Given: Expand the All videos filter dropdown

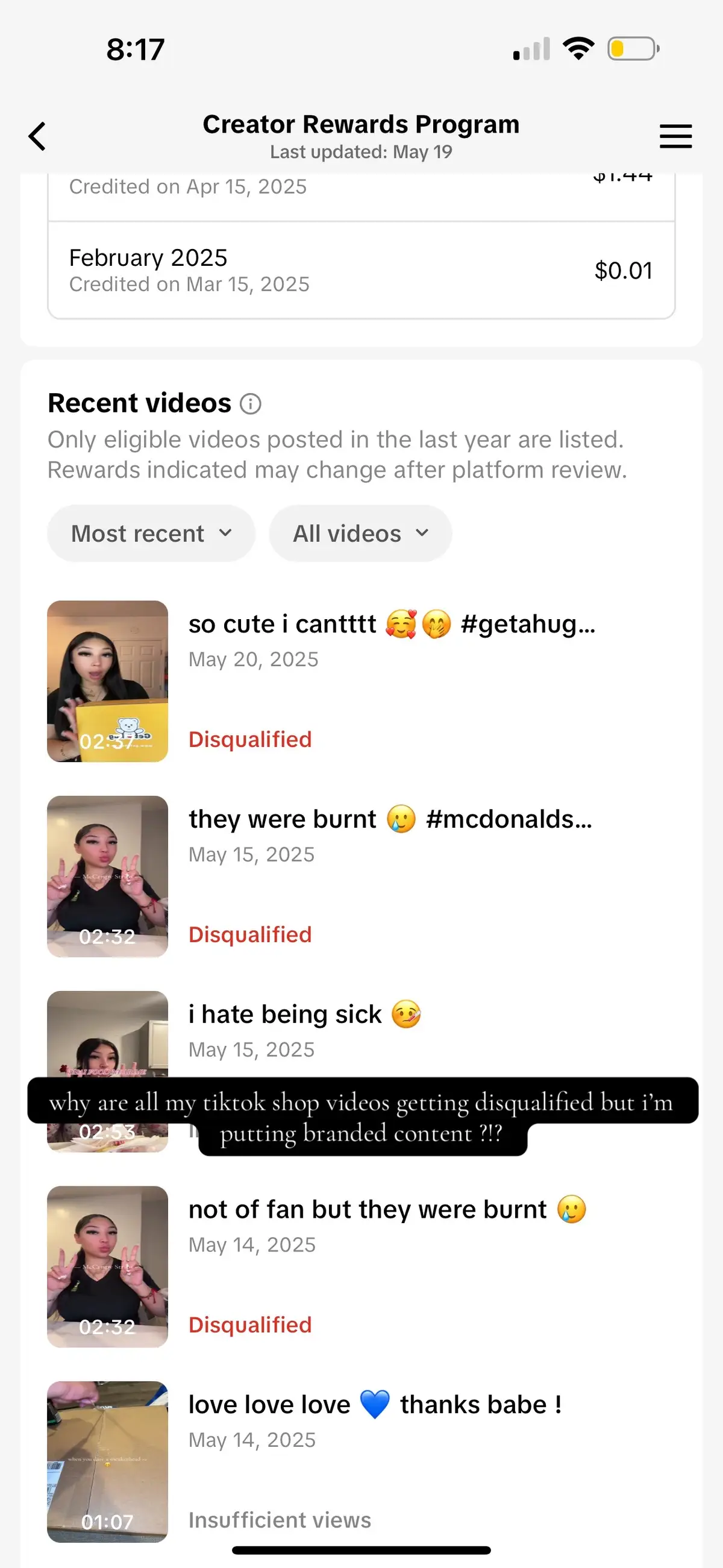Looking at the screenshot, I should tap(360, 534).
